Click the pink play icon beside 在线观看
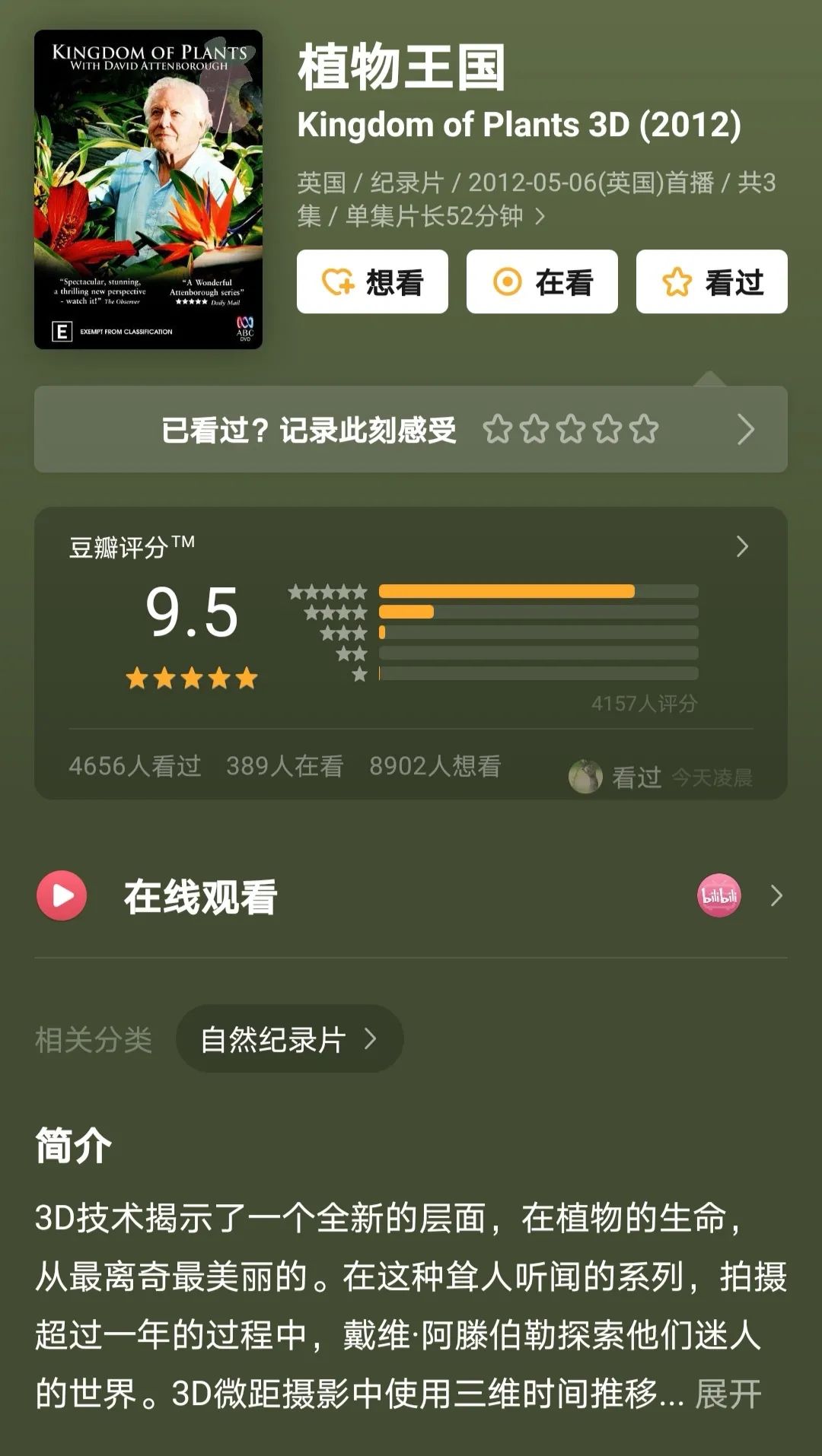 click(x=62, y=895)
